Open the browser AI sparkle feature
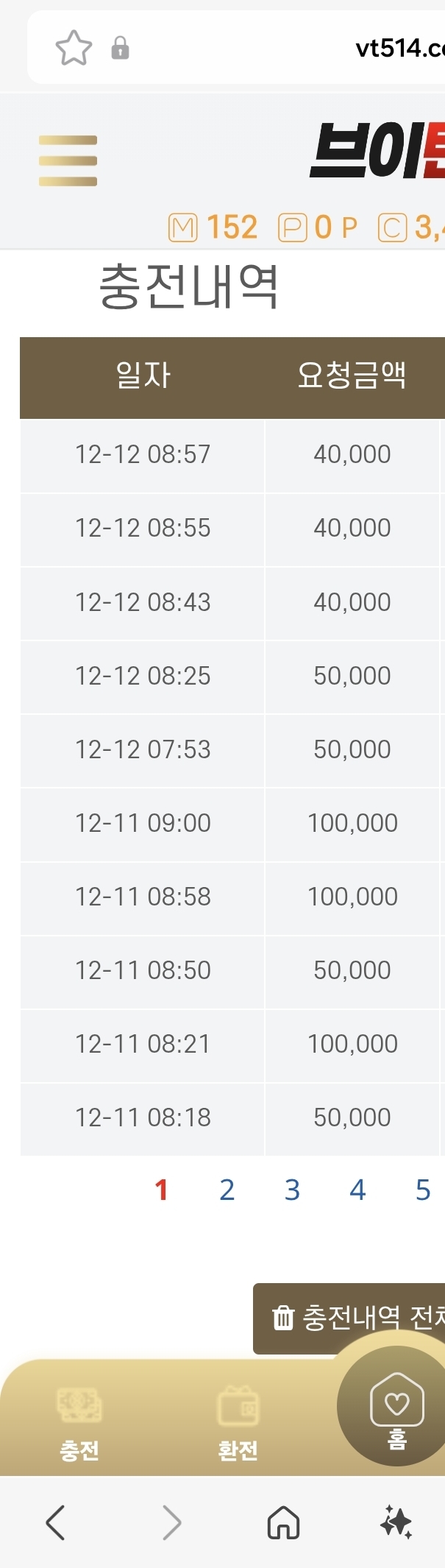Viewport: 445px width, 1568px height. pyautogui.click(x=396, y=1522)
